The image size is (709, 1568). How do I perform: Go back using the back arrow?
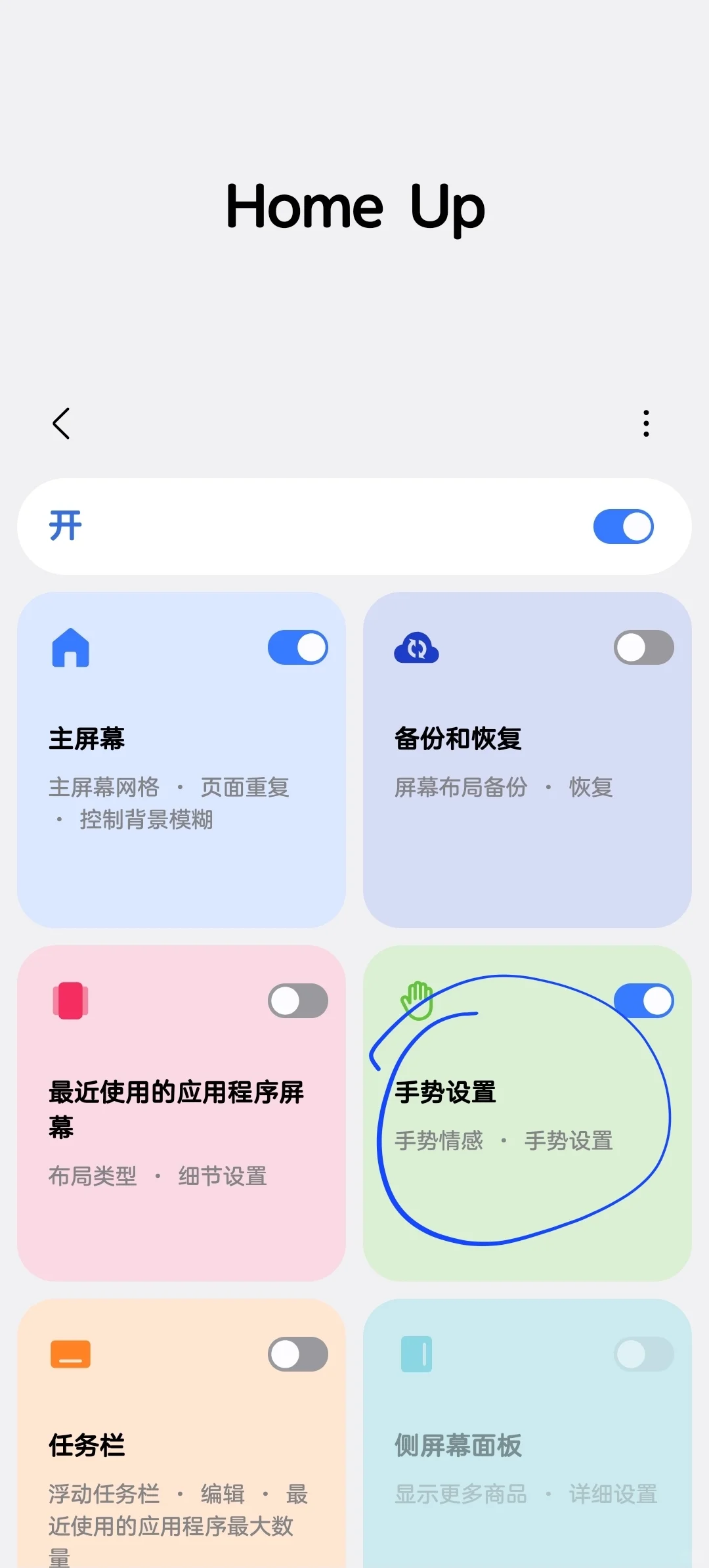pos(61,424)
